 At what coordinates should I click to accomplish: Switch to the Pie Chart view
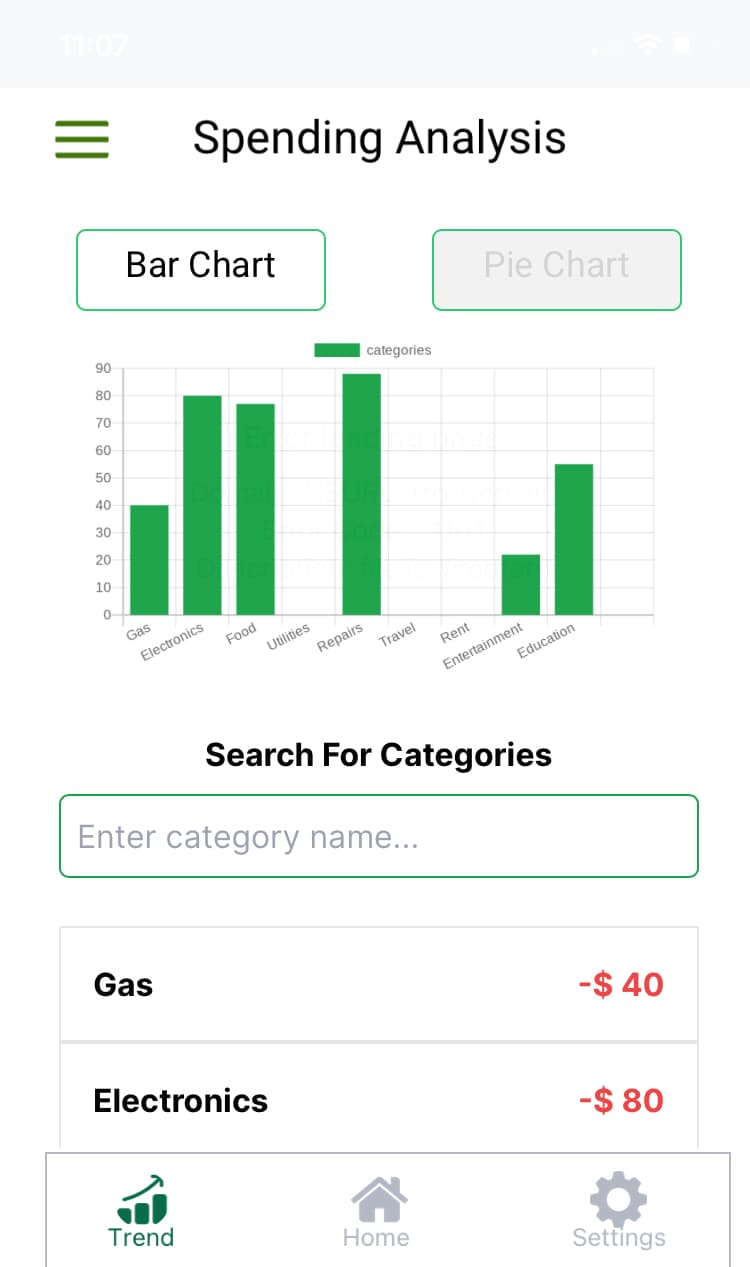click(x=556, y=270)
